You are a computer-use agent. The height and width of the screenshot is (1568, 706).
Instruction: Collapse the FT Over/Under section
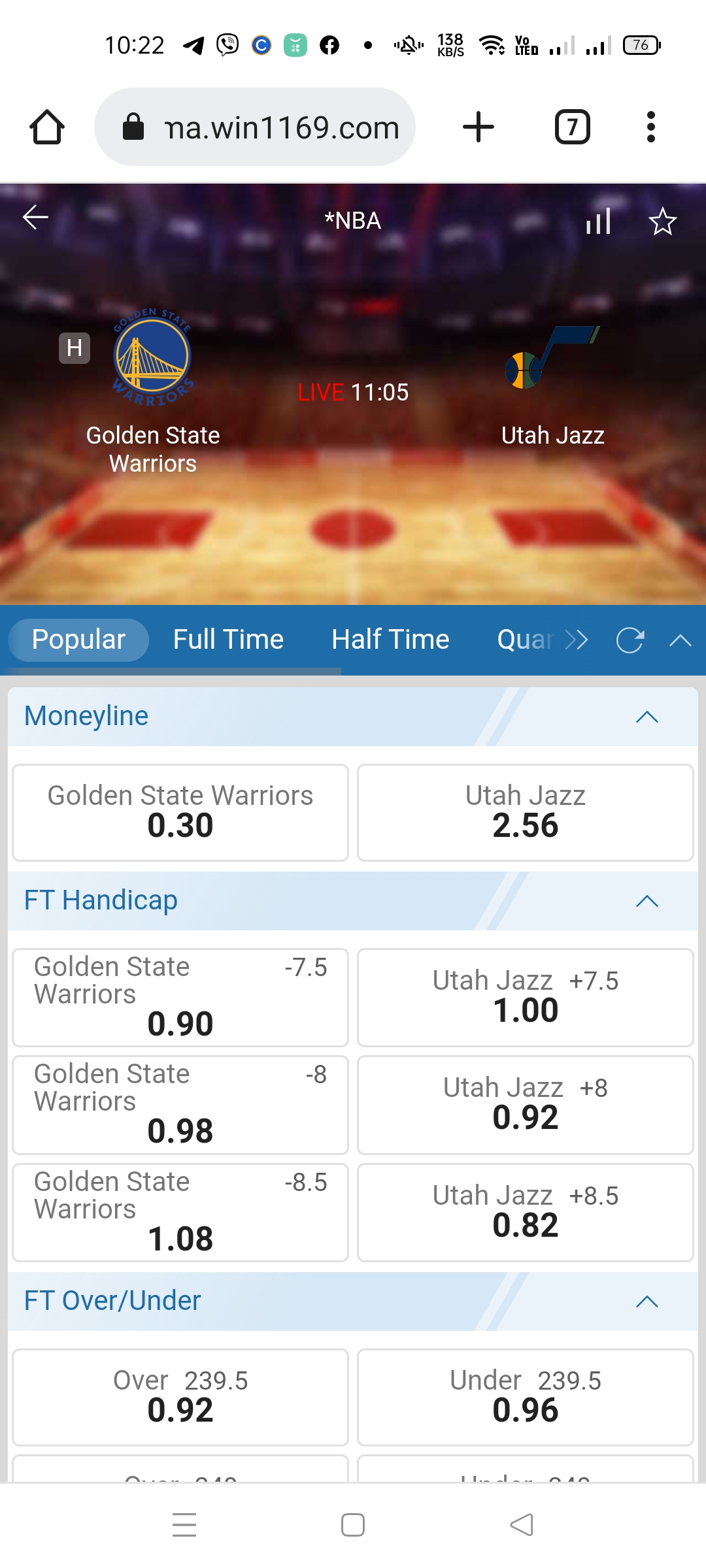646,1301
